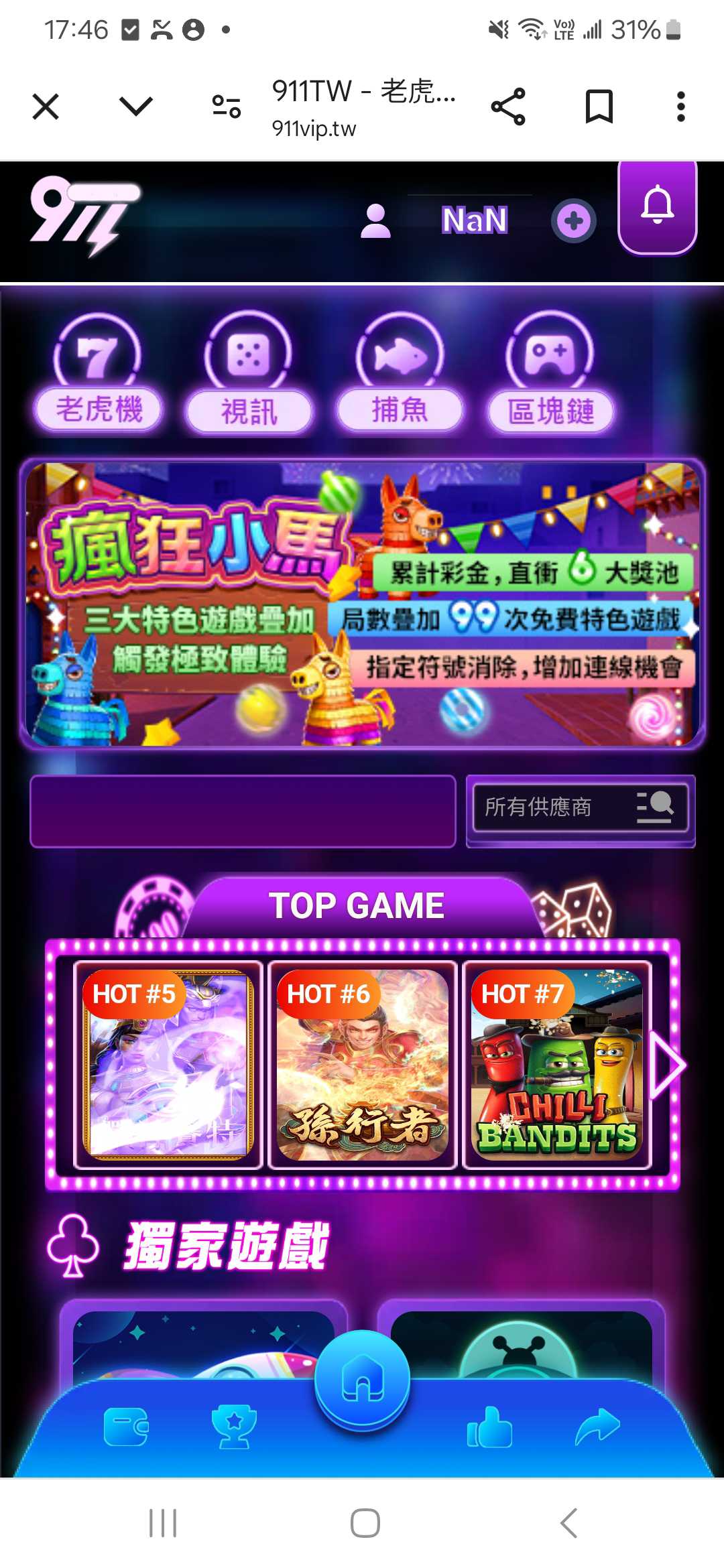724x1568 pixels.
Task: Open the HOT #7 Chilli Bandits game
Action: click(x=556, y=1065)
